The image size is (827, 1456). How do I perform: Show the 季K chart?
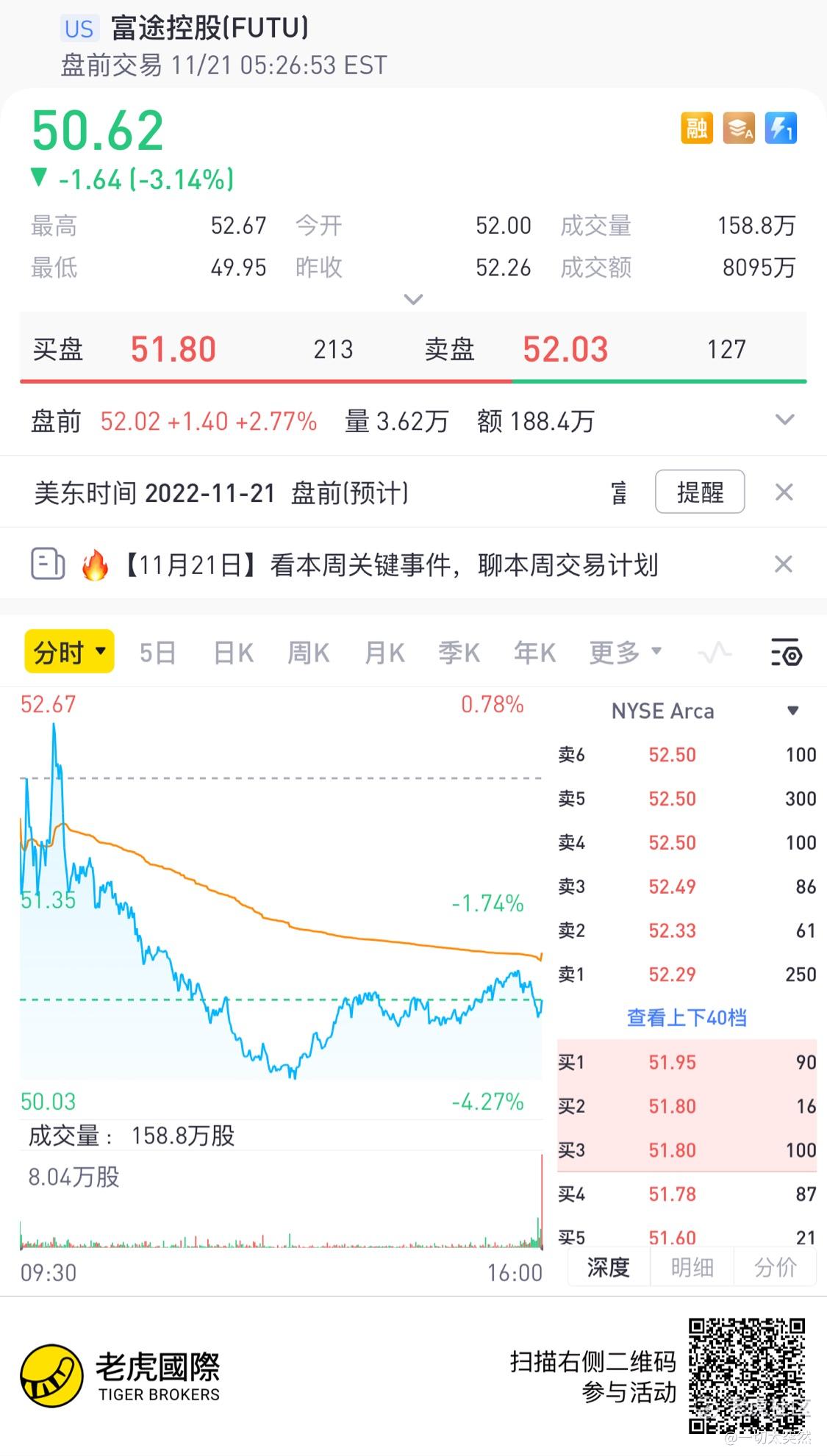tap(459, 653)
